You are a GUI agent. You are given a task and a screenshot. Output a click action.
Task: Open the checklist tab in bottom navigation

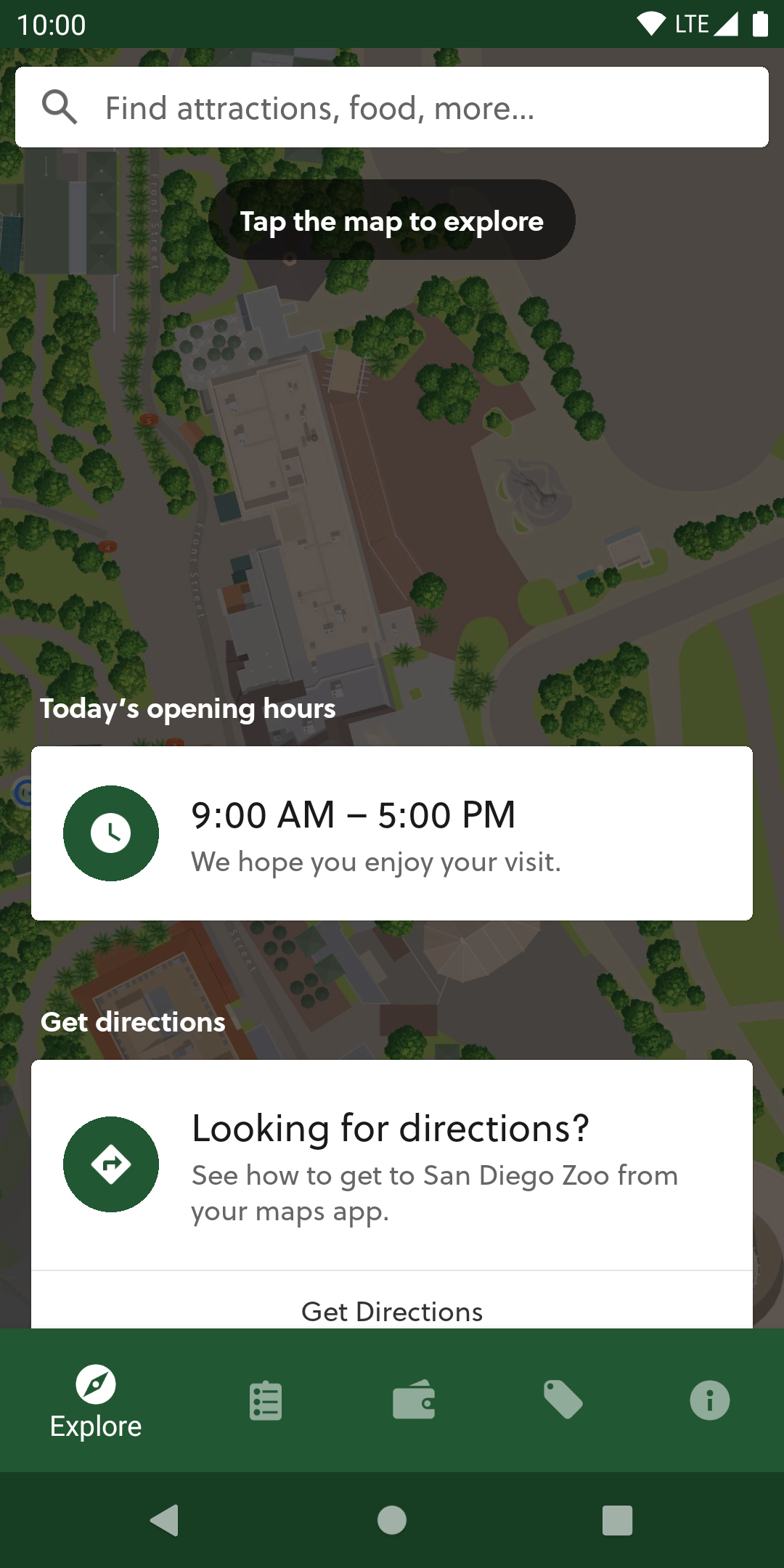[x=266, y=1401]
